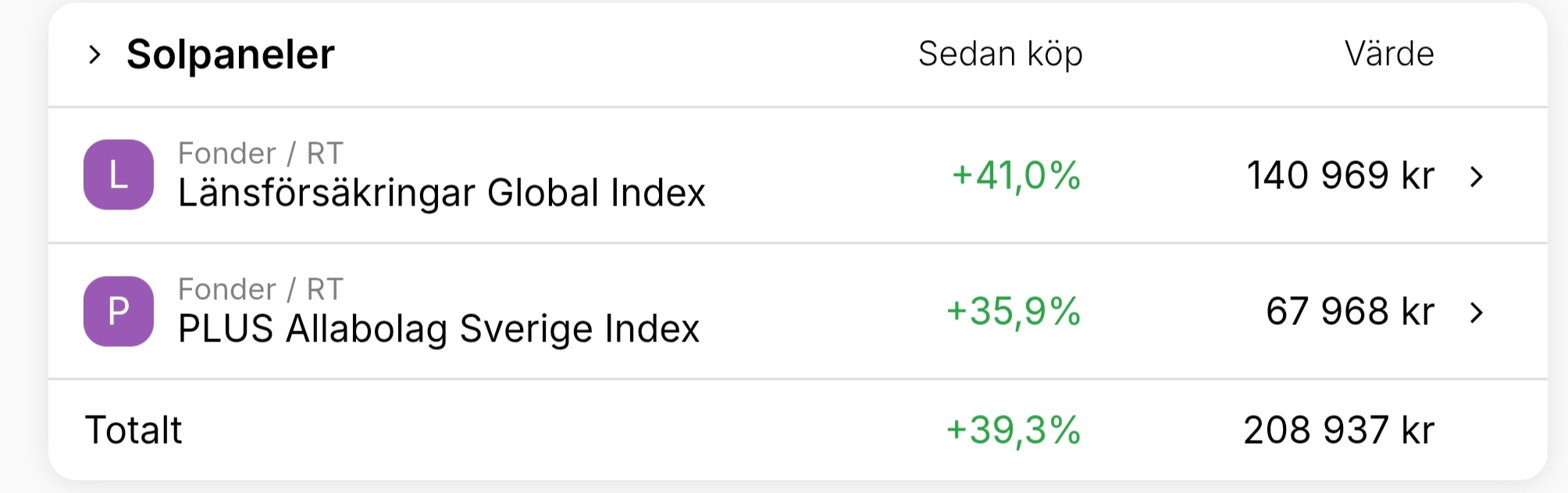
Task: Open Länsförsäkringar Global Index fund details
Action: pyautogui.click(x=1475, y=177)
